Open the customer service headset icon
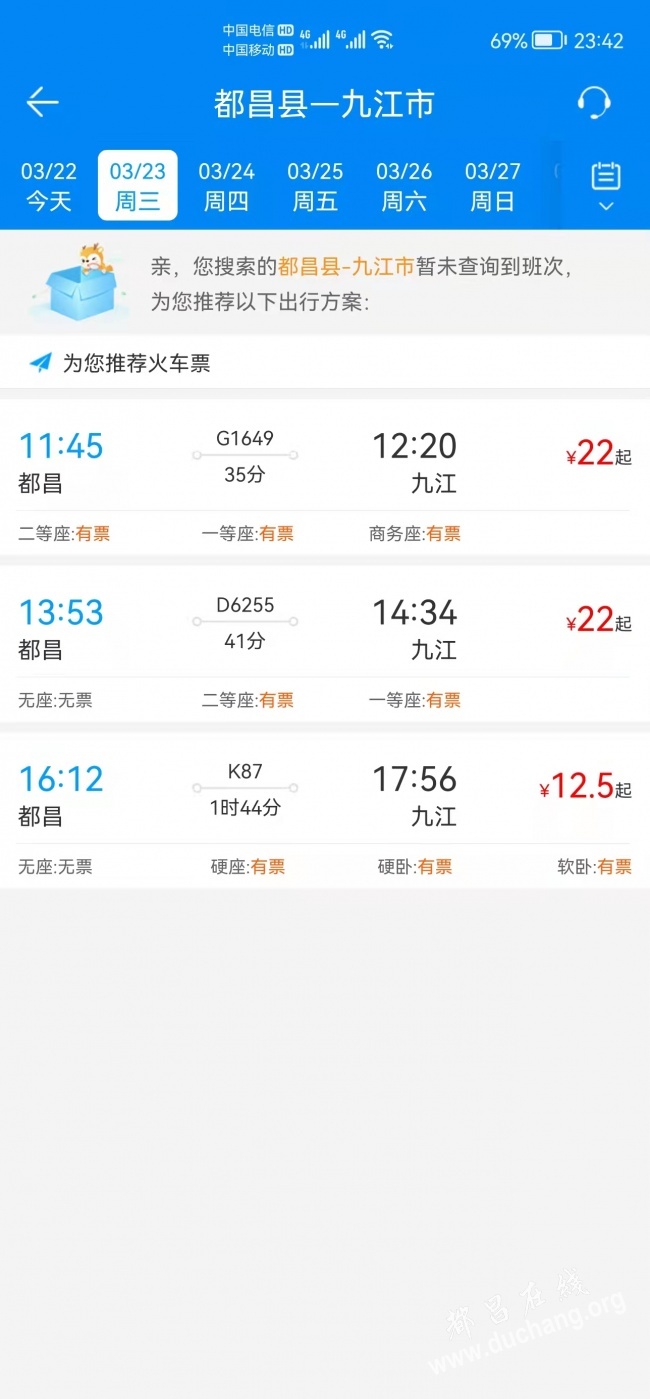This screenshot has width=650, height=1399. (x=594, y=102)
